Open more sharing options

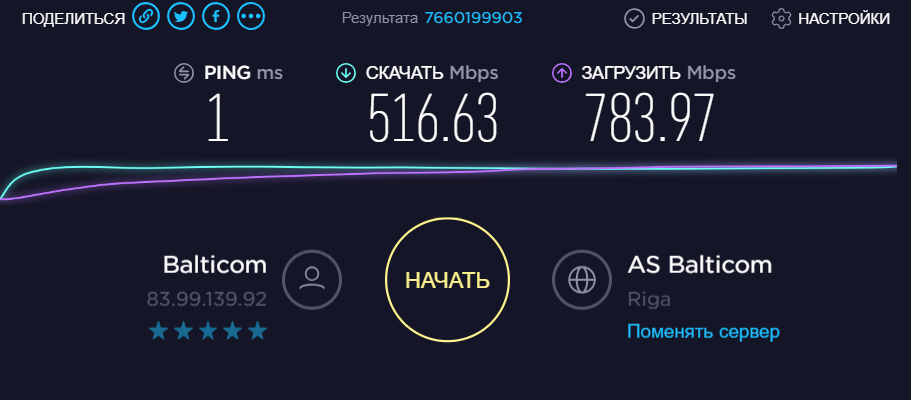pyautogui.click(x=250, y=17)
